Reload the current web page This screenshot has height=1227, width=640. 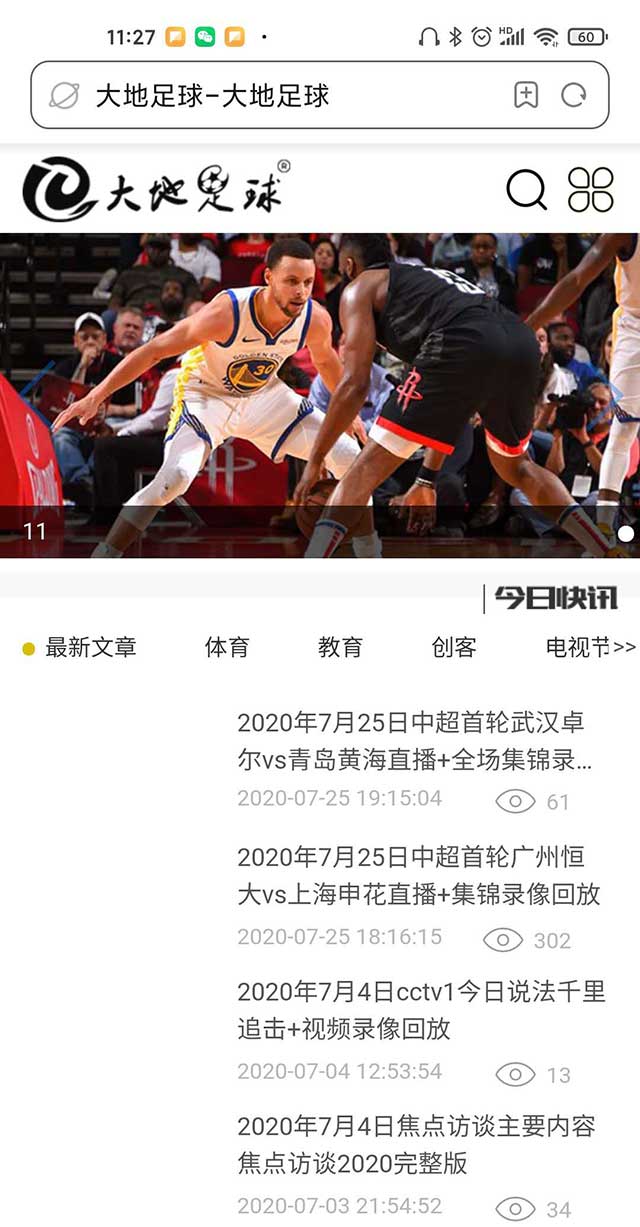(x=574, y=96)
